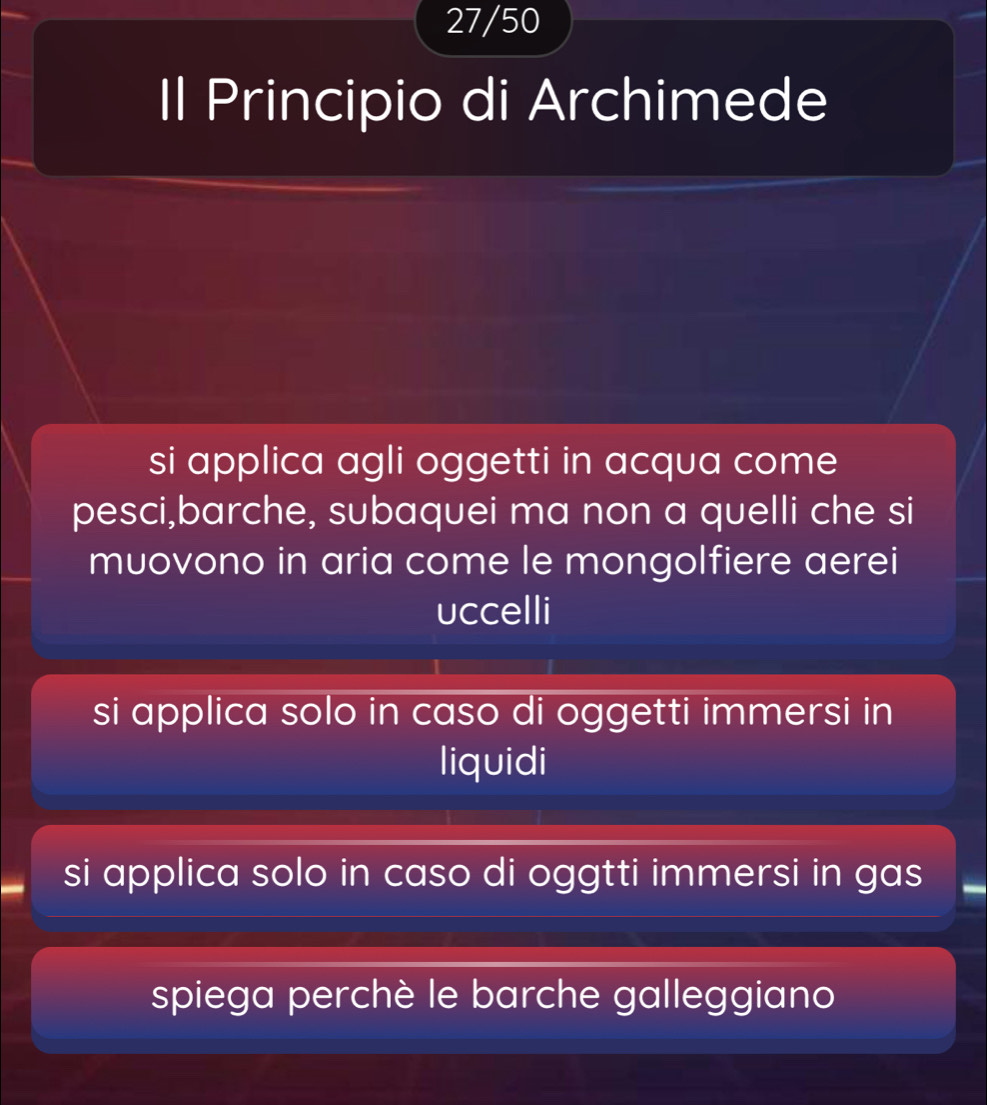Choose 'si applica solo in caso di oggetti immersi in liquidi'
987x1105 pixels.
(x=493, y=737)
